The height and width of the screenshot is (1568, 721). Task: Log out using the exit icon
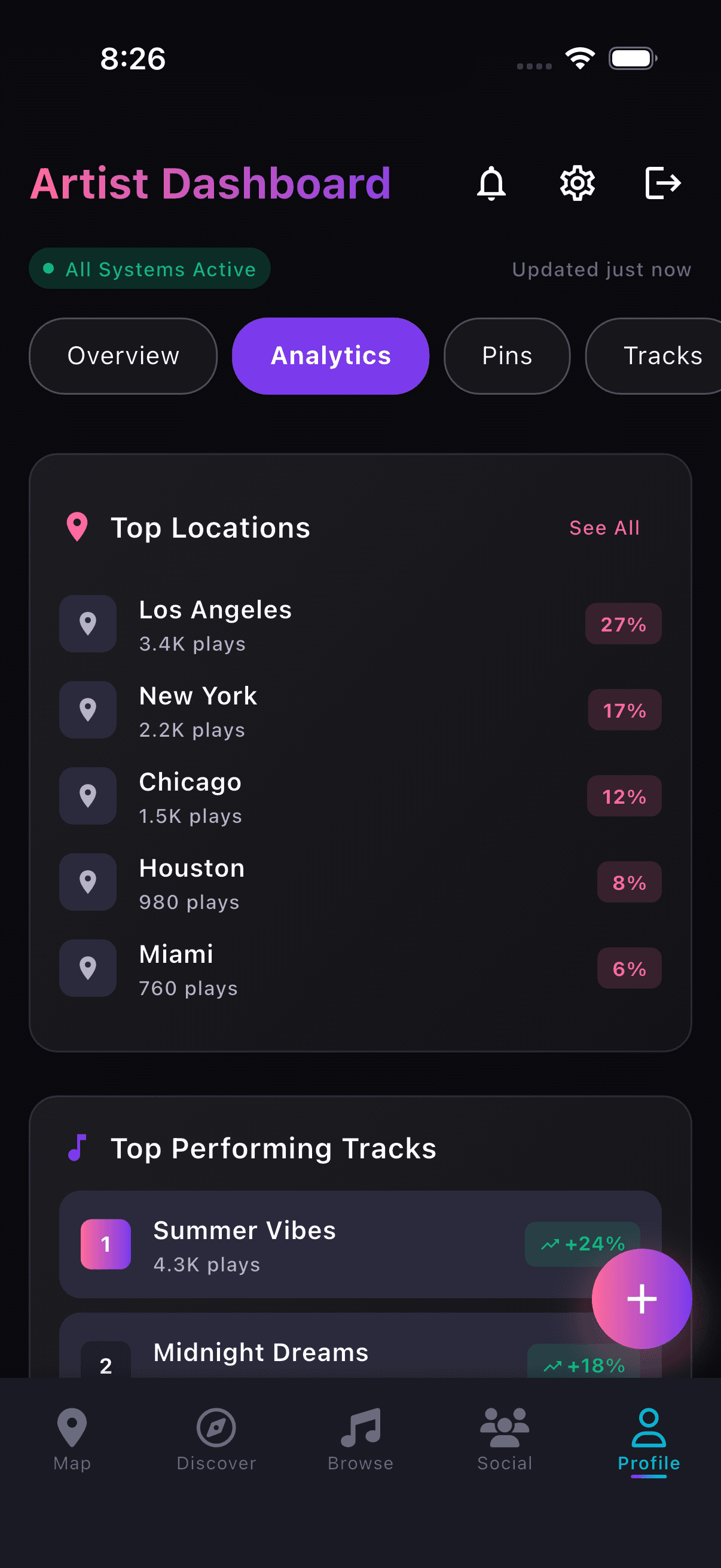(662, 183)
